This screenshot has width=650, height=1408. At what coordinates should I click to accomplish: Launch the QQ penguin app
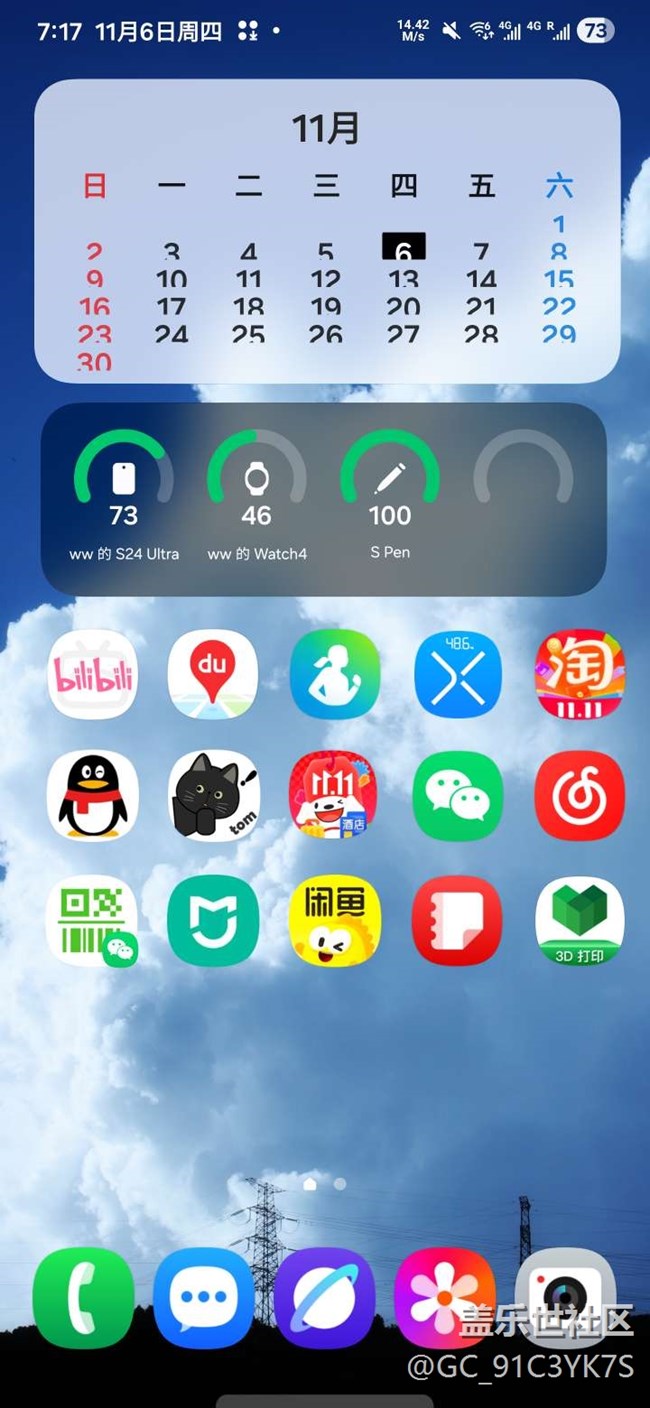pyautogui.click(x=93, y=795)
